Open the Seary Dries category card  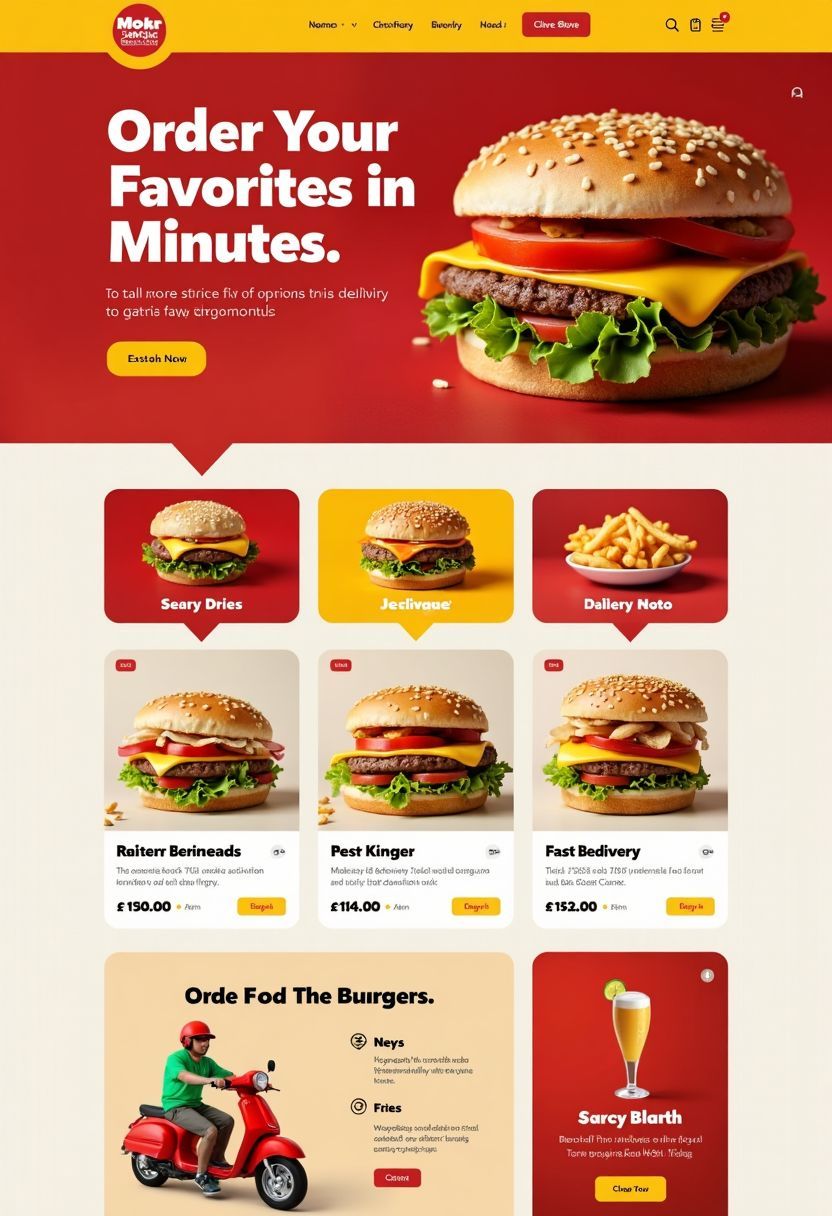[x=202, y=556]
